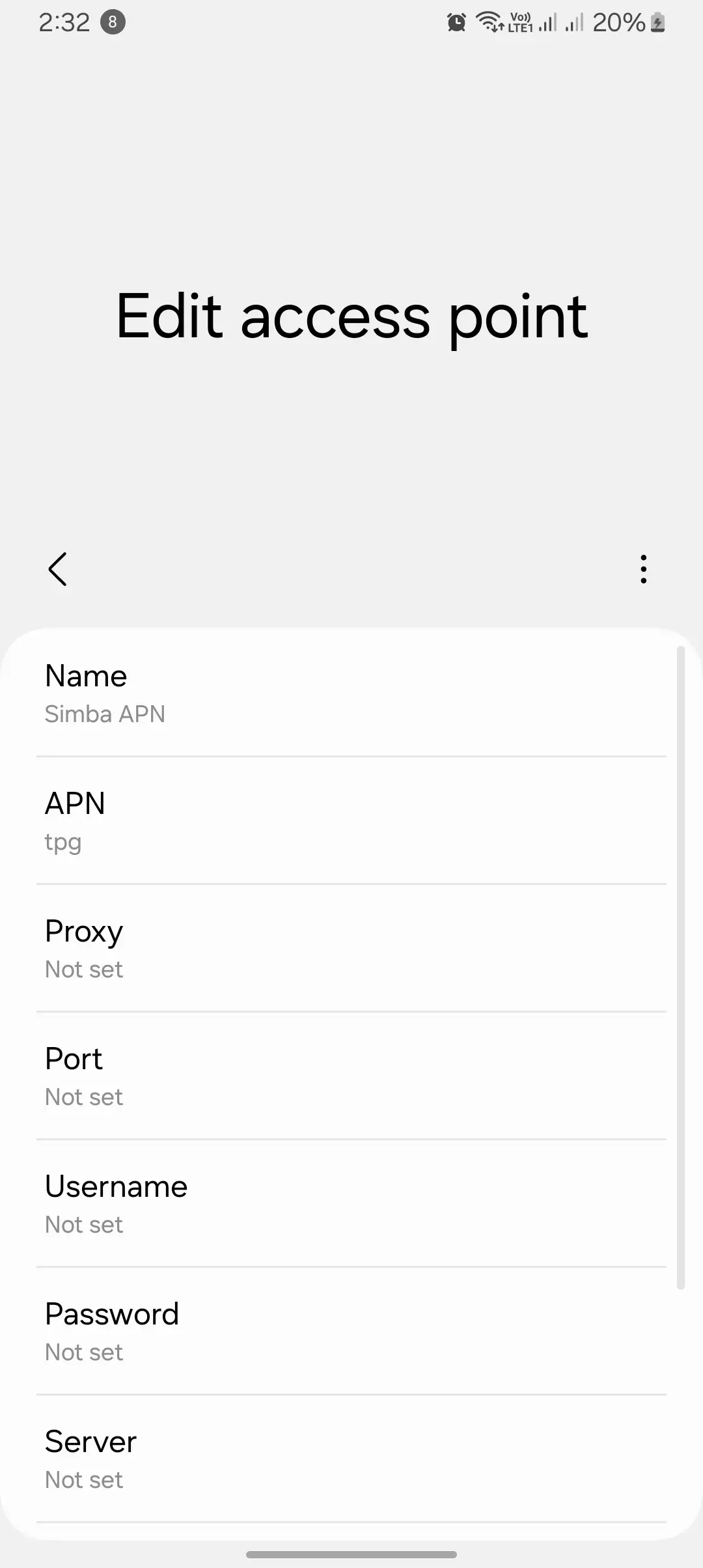This screenshot has width=703, height=1568.
Task: Tap the Not set text under Proxy
Action: [x=84, y=969]
